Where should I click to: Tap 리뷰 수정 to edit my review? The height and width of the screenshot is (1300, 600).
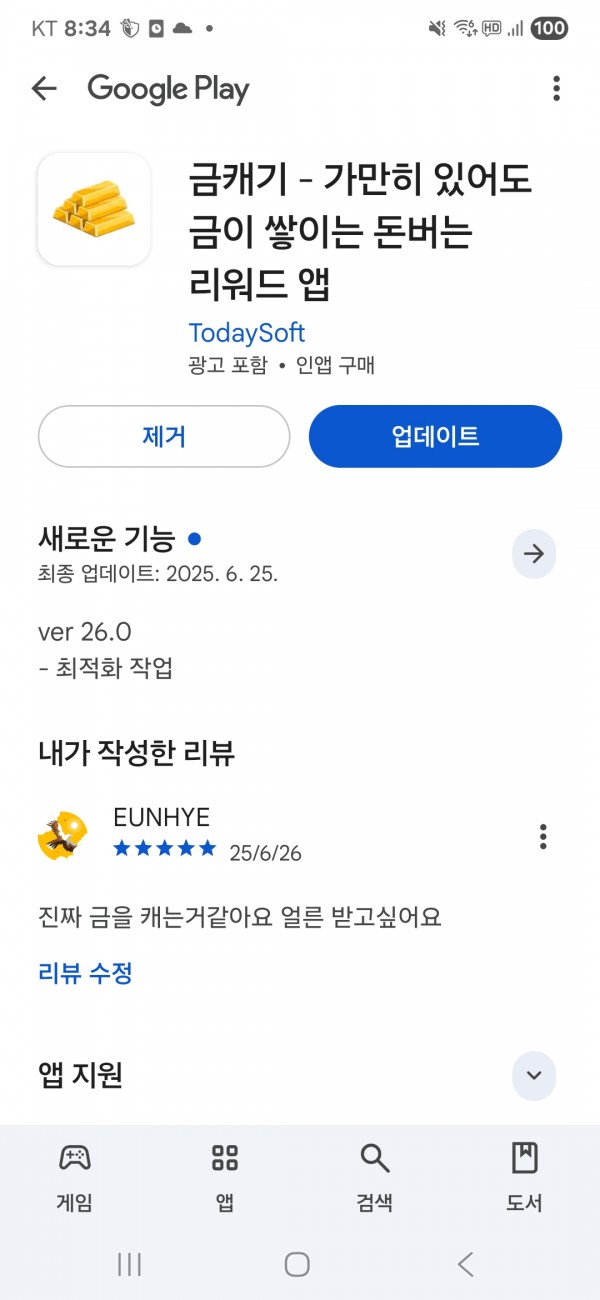85,973
